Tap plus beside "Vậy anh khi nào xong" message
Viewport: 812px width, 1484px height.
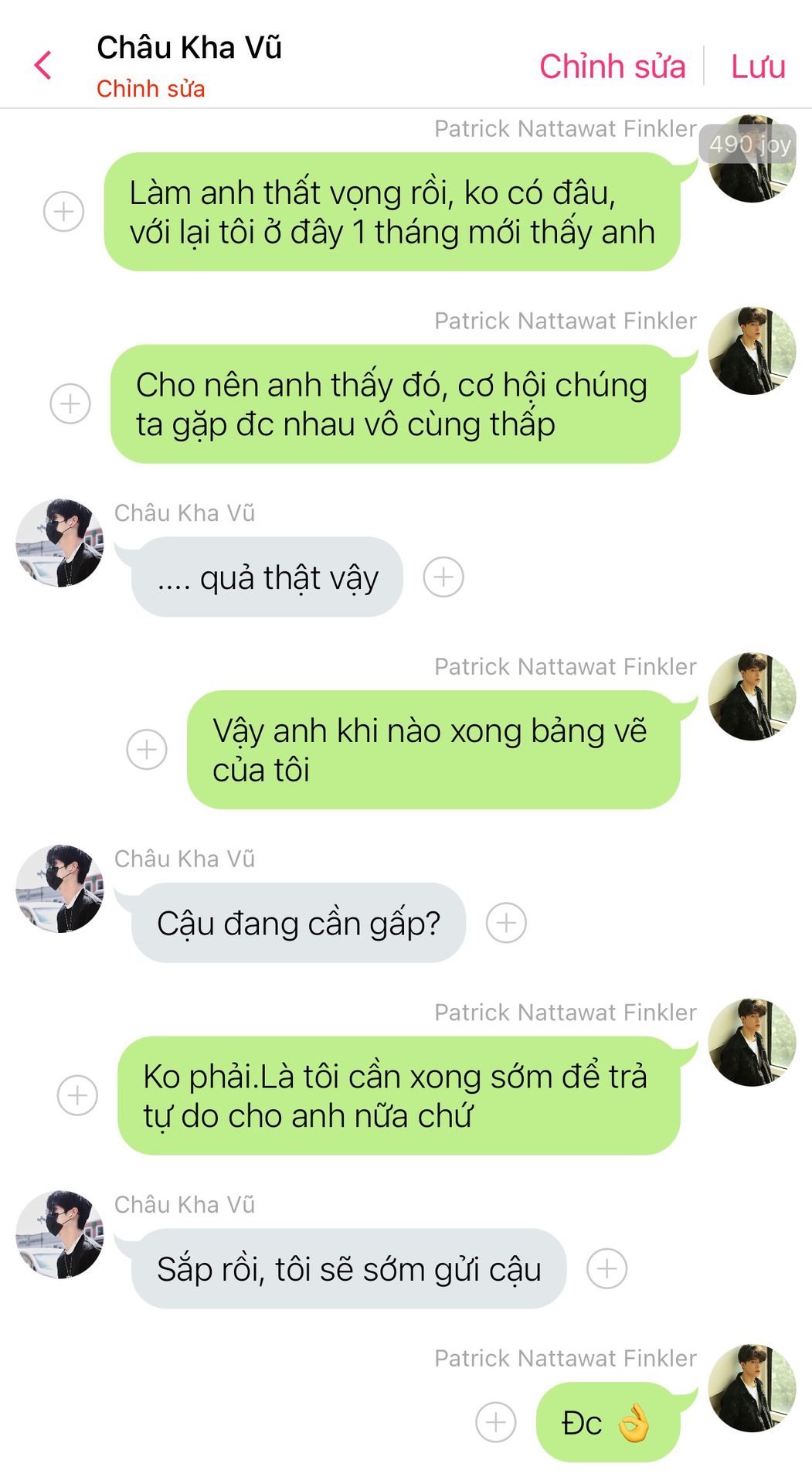point(147,749)
